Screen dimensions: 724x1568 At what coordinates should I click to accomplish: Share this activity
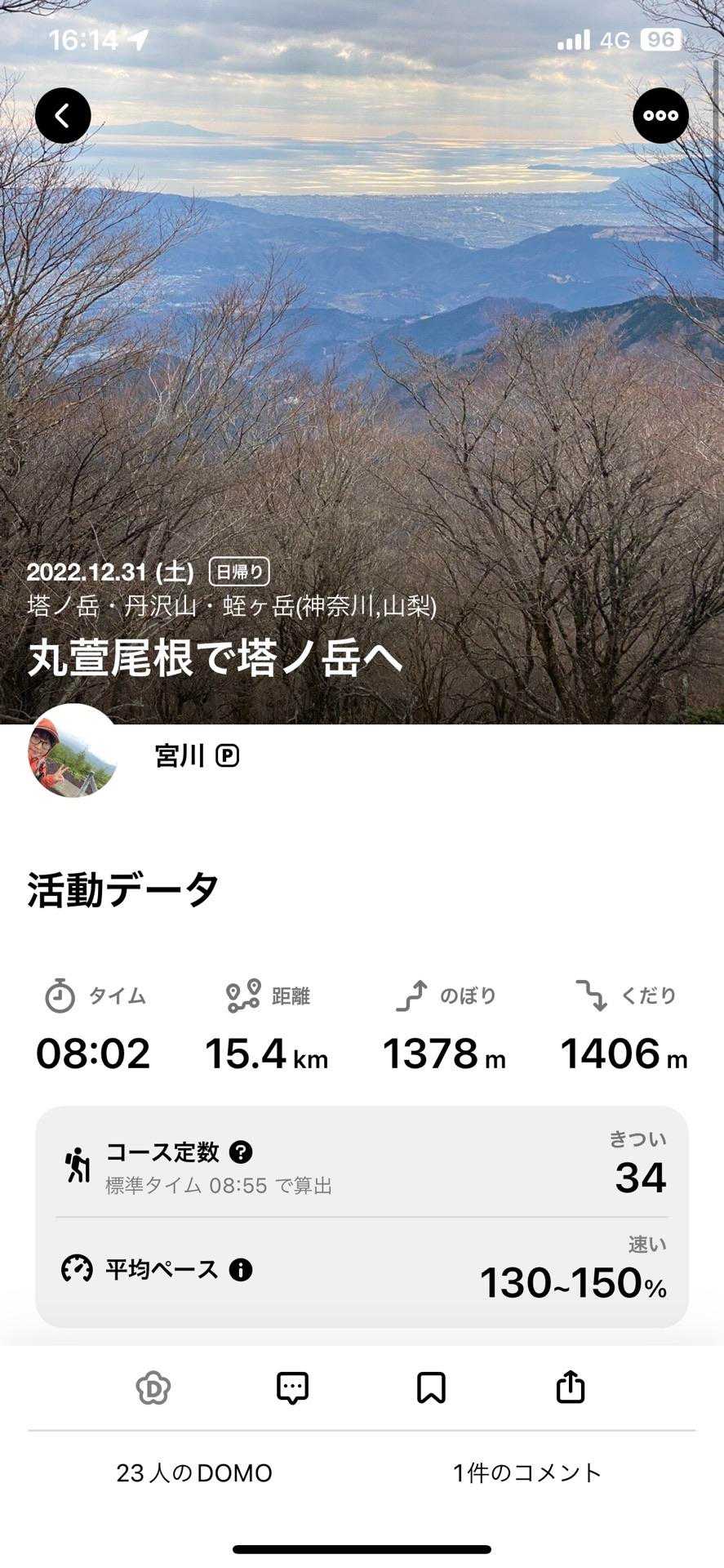pyautogui.click(x=571, y=1387)
